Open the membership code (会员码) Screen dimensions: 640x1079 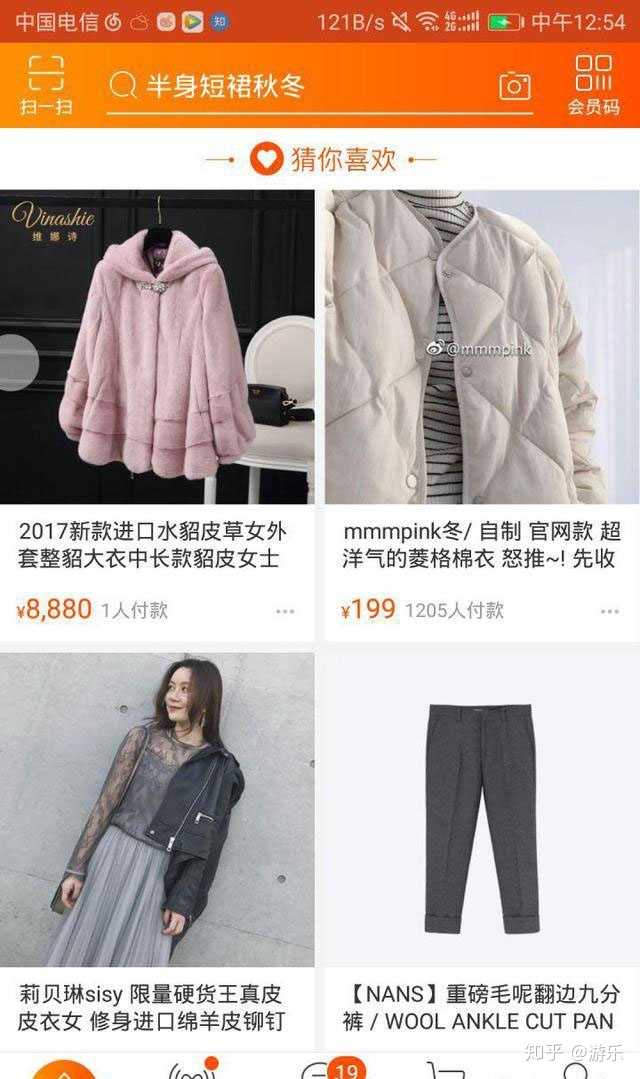click(x=593, y=85)
